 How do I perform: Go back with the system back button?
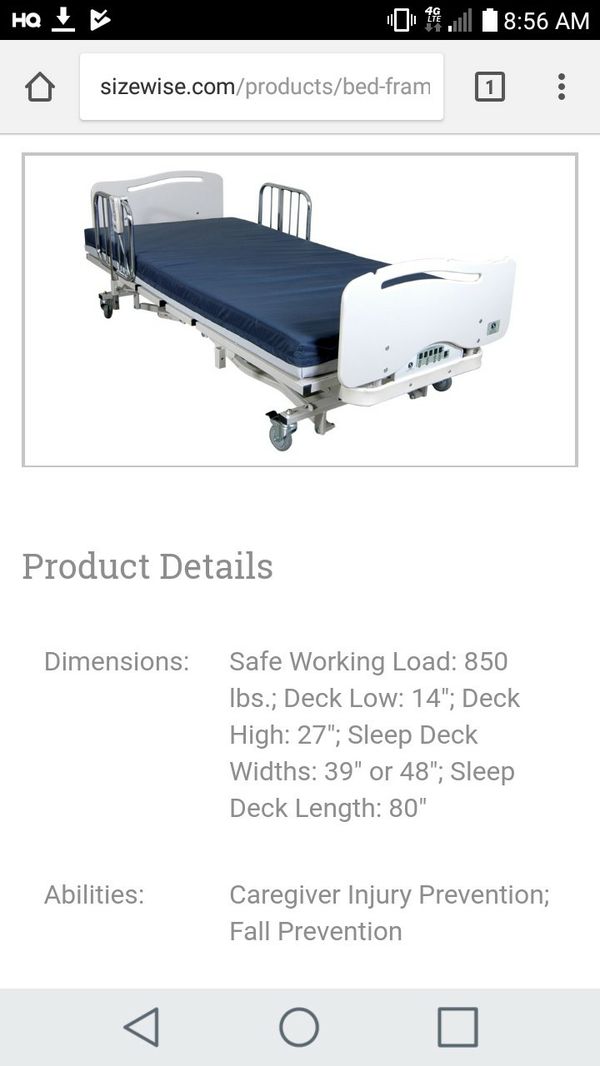(x=141, y=1027)
